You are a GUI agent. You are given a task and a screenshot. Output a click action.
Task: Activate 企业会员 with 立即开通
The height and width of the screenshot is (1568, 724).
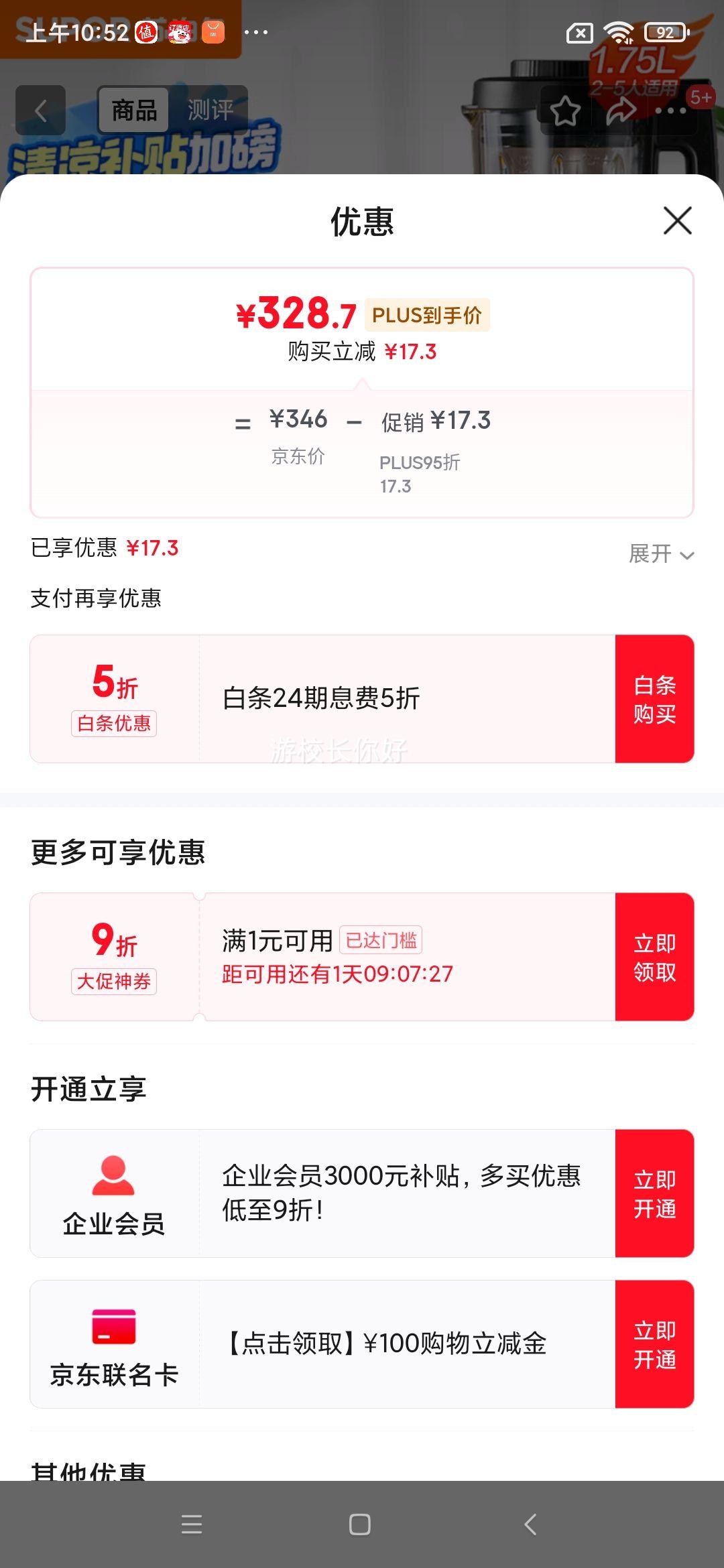654,1193
